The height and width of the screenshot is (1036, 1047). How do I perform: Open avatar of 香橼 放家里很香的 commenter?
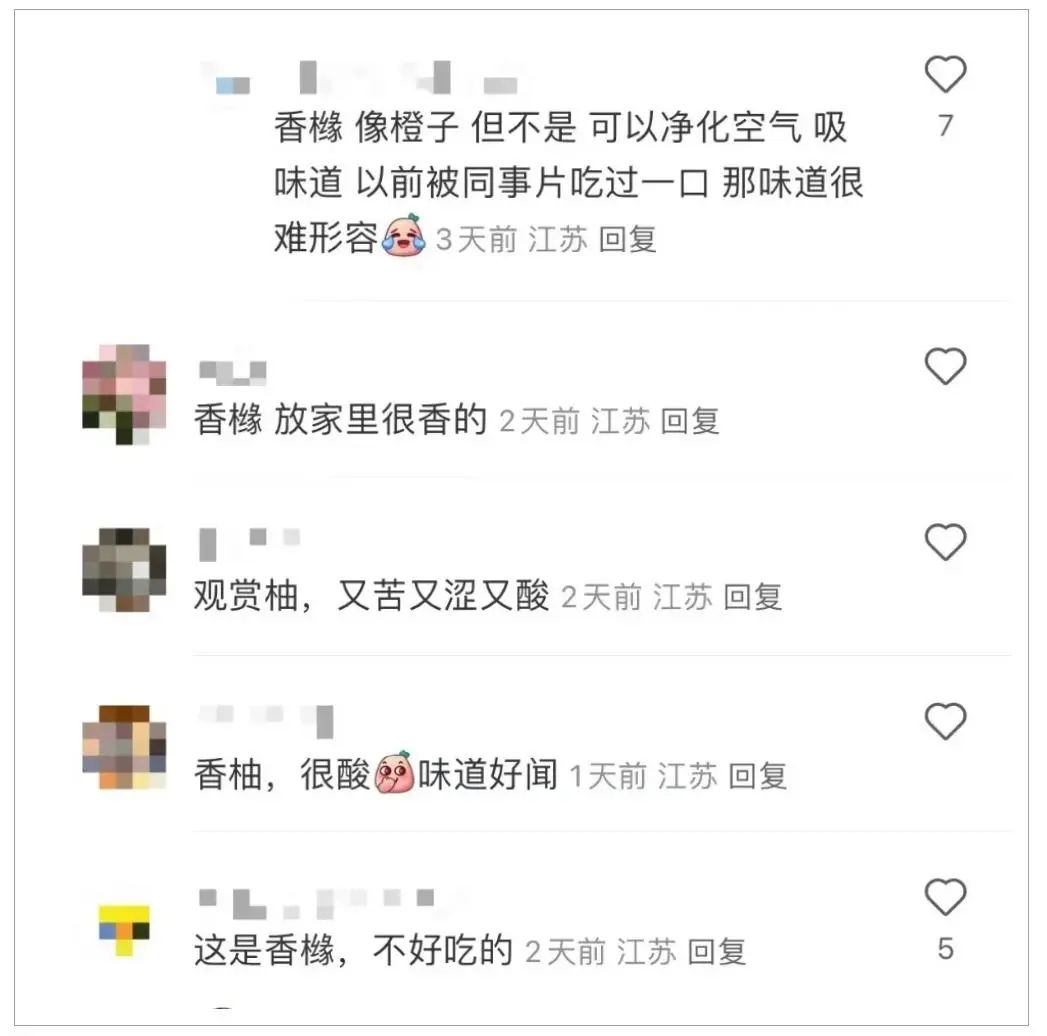pyautogui.click(x=124, y=394)
